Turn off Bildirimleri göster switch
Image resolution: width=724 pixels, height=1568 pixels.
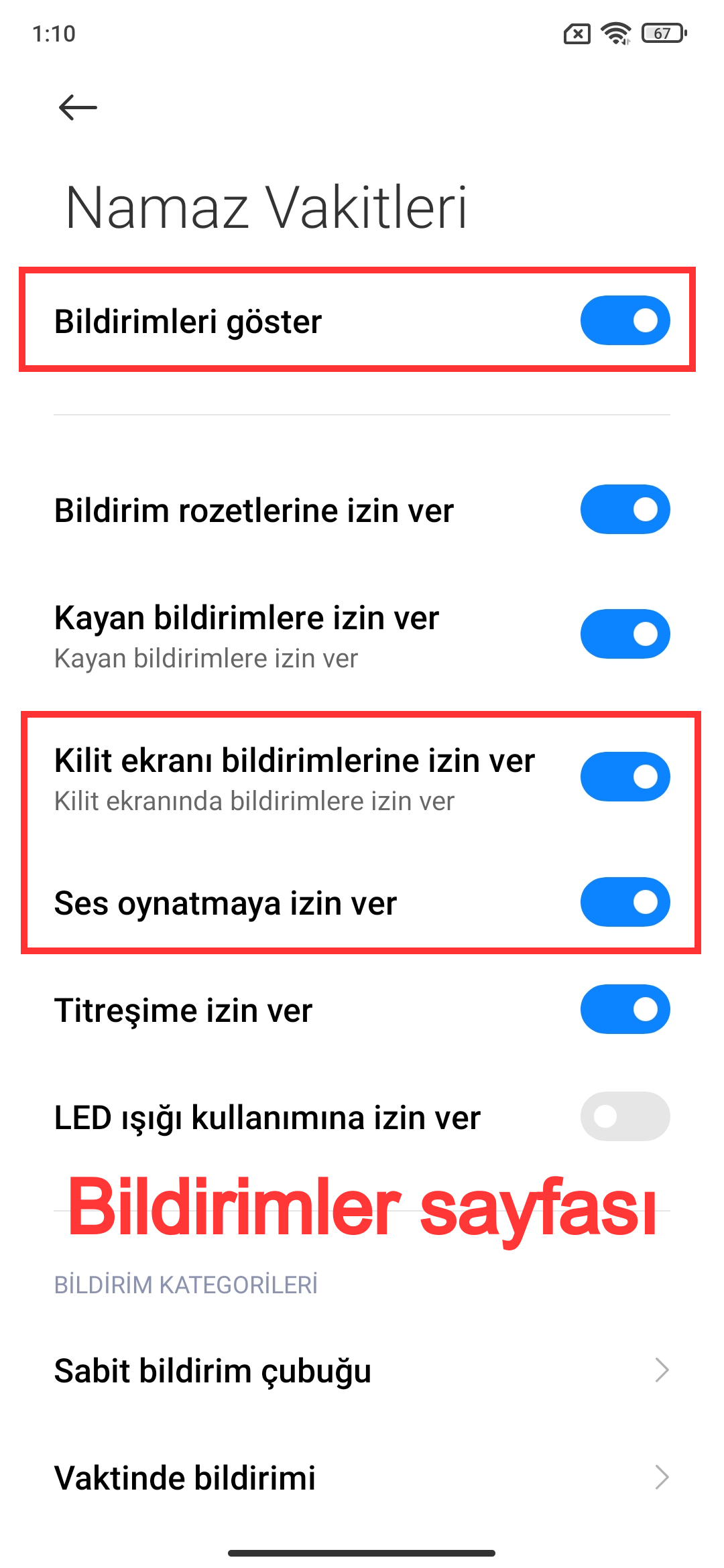(x=625, y=320)
